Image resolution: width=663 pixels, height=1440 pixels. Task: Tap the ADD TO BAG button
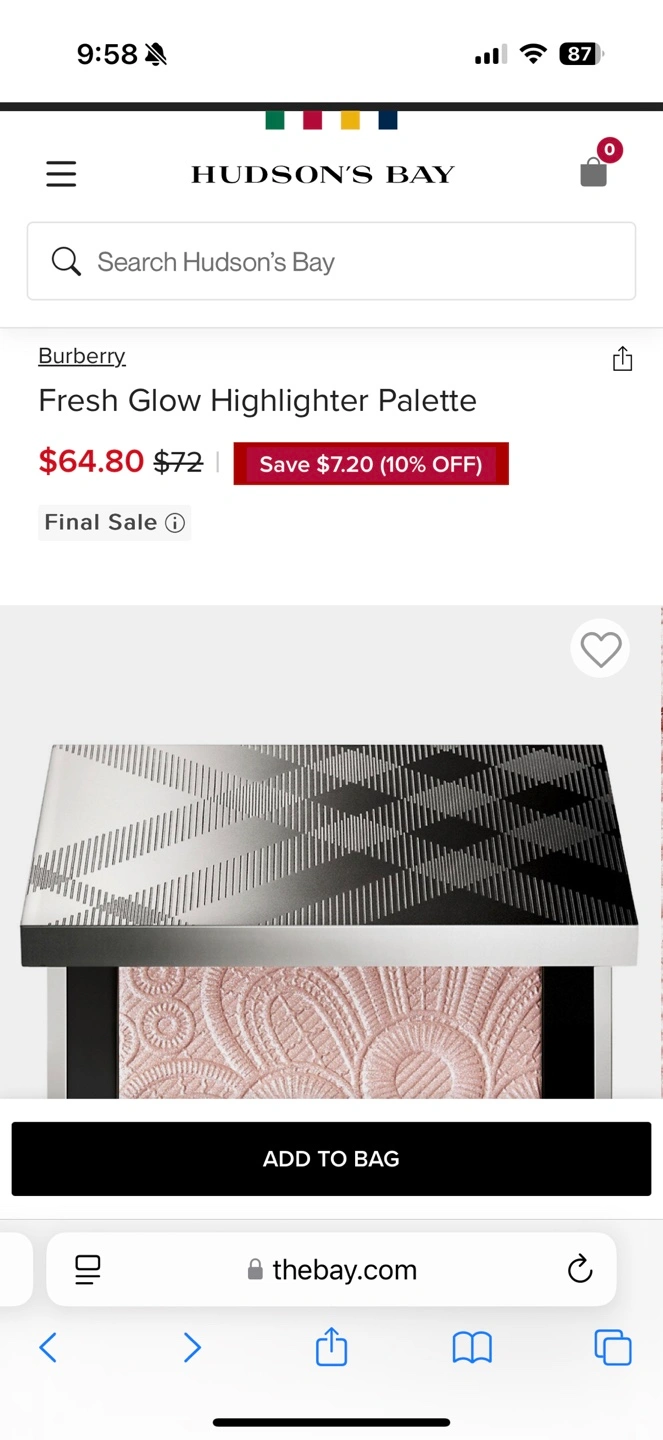click(x=331, y=1158)
